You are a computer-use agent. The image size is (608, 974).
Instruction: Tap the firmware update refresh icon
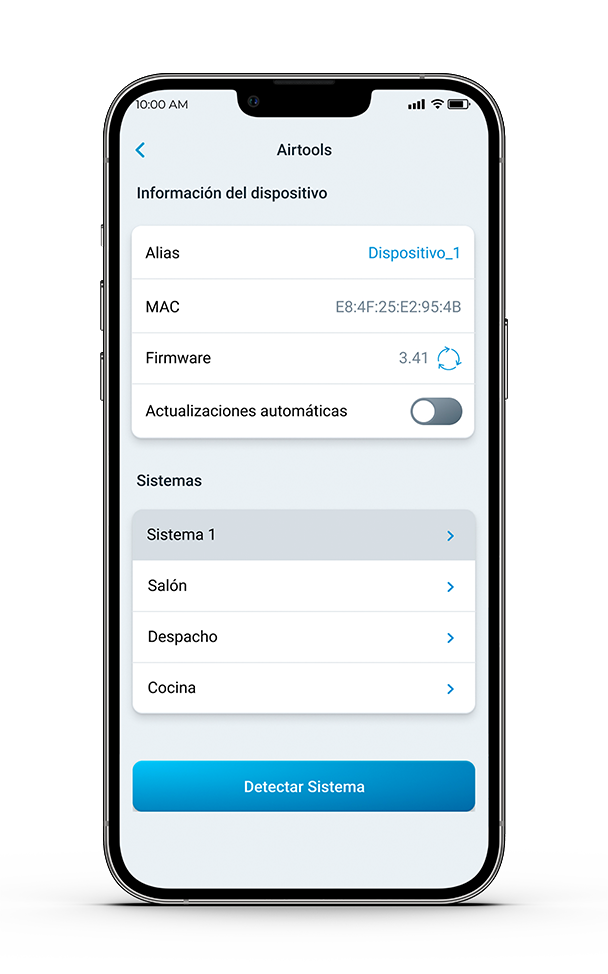[449, 358]
